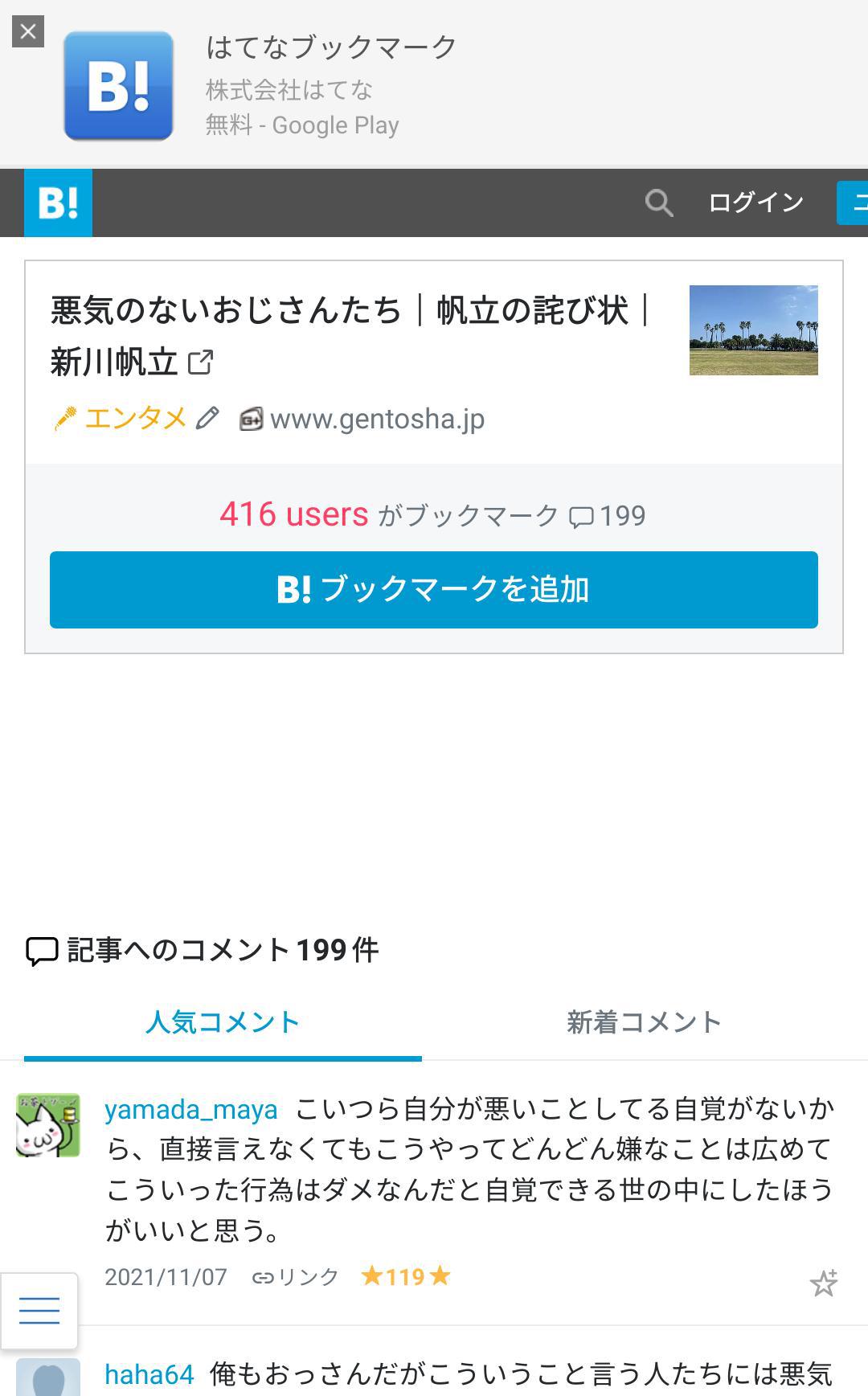View the 416 users bookmark count
The image size is (868, 1396).
coord(294,514)
